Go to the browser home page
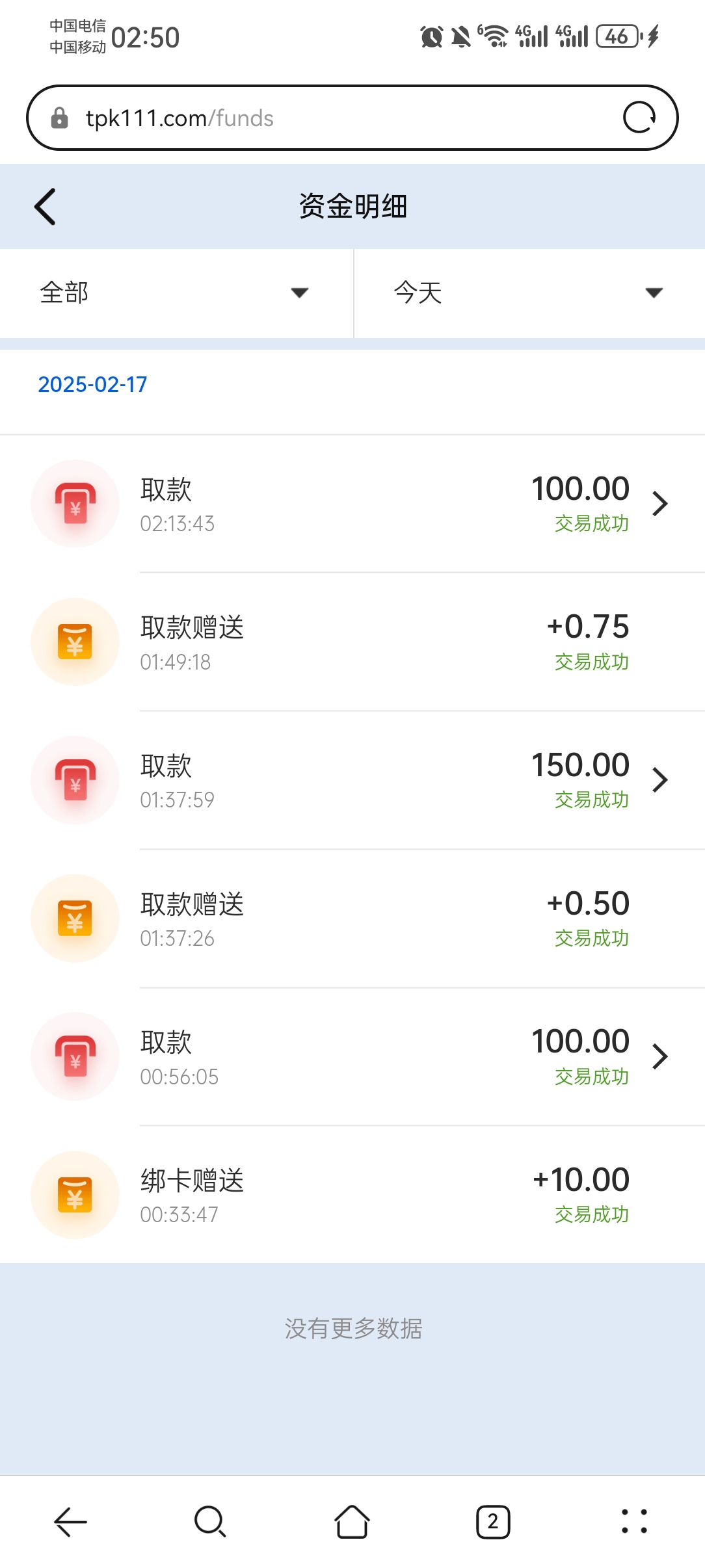This screenshot has width=705, height=1568. coord(352,1522)
